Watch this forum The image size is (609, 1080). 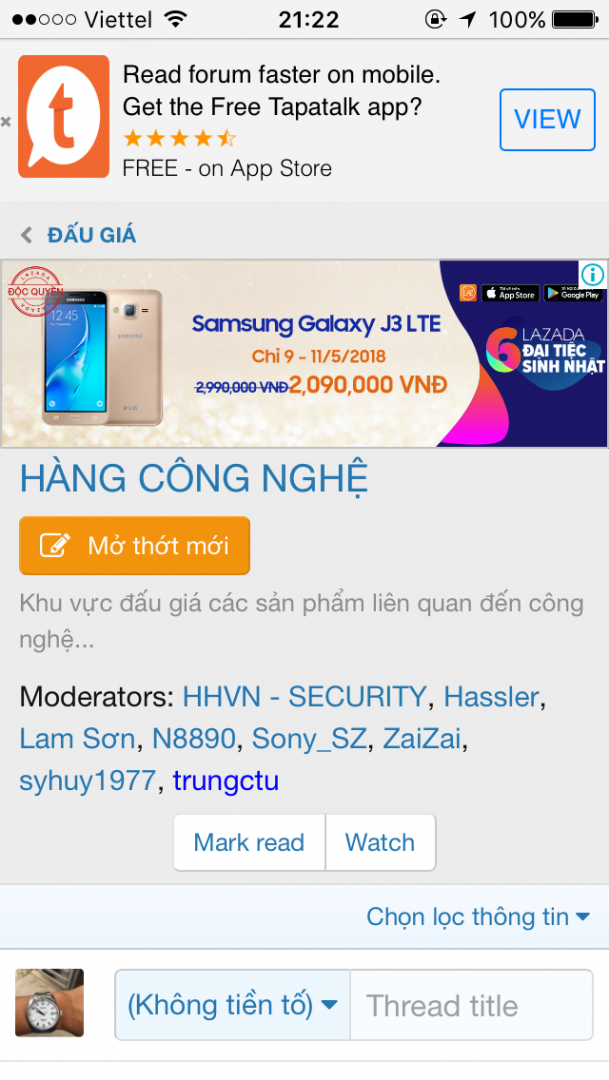(380, 842)
